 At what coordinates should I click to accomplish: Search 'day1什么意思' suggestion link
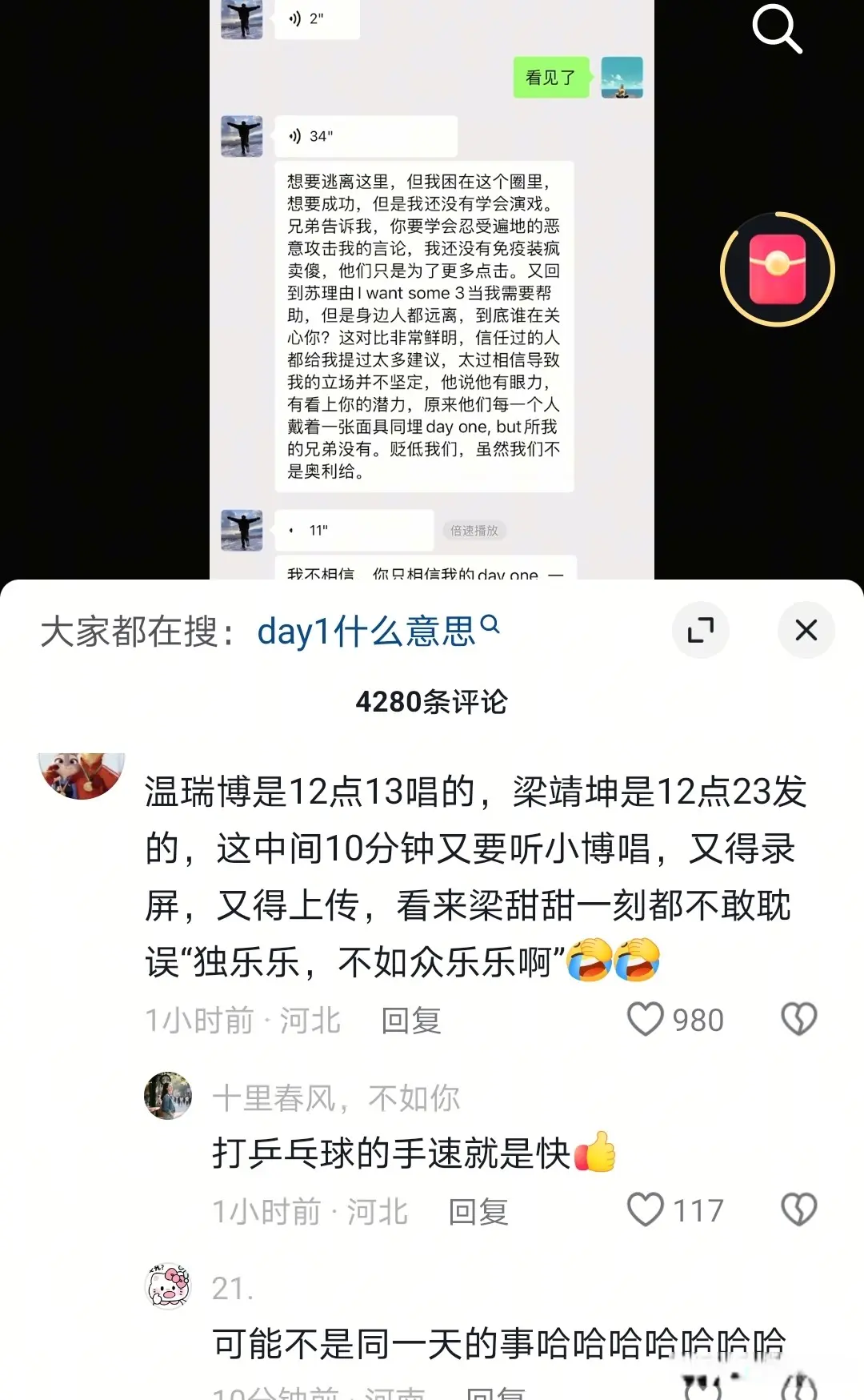[x=377, y=632]
